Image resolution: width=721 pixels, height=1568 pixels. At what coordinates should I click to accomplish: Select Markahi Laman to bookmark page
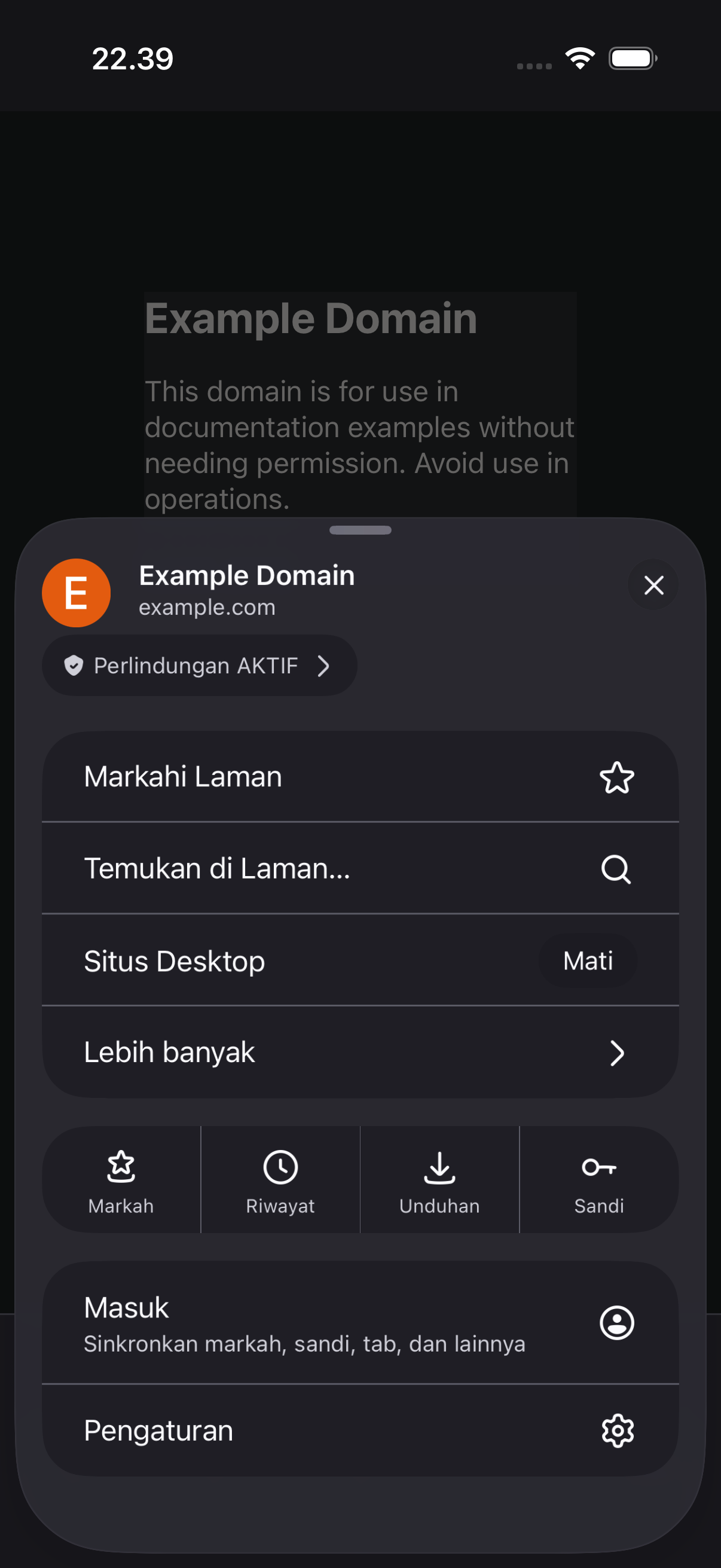click(360, 777)
